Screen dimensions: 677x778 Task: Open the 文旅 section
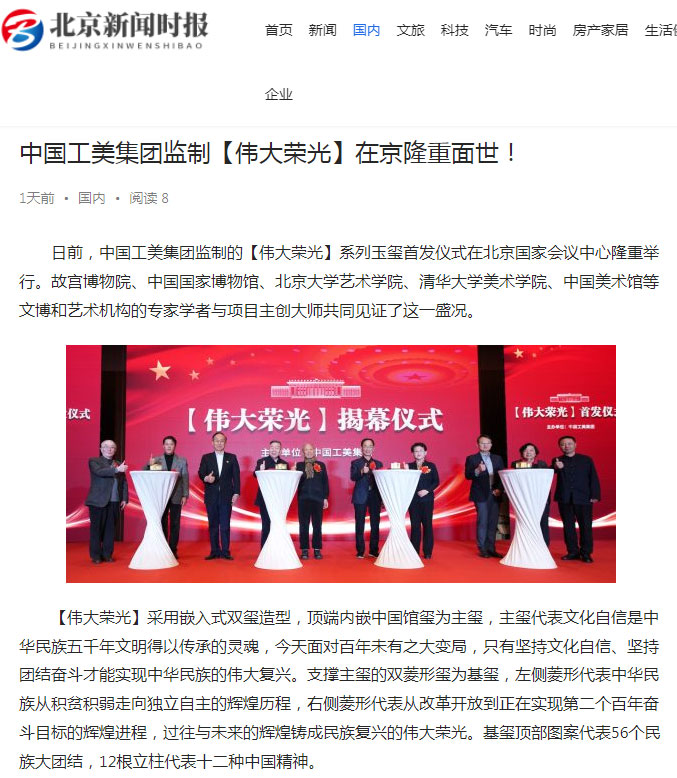(410, 30)
